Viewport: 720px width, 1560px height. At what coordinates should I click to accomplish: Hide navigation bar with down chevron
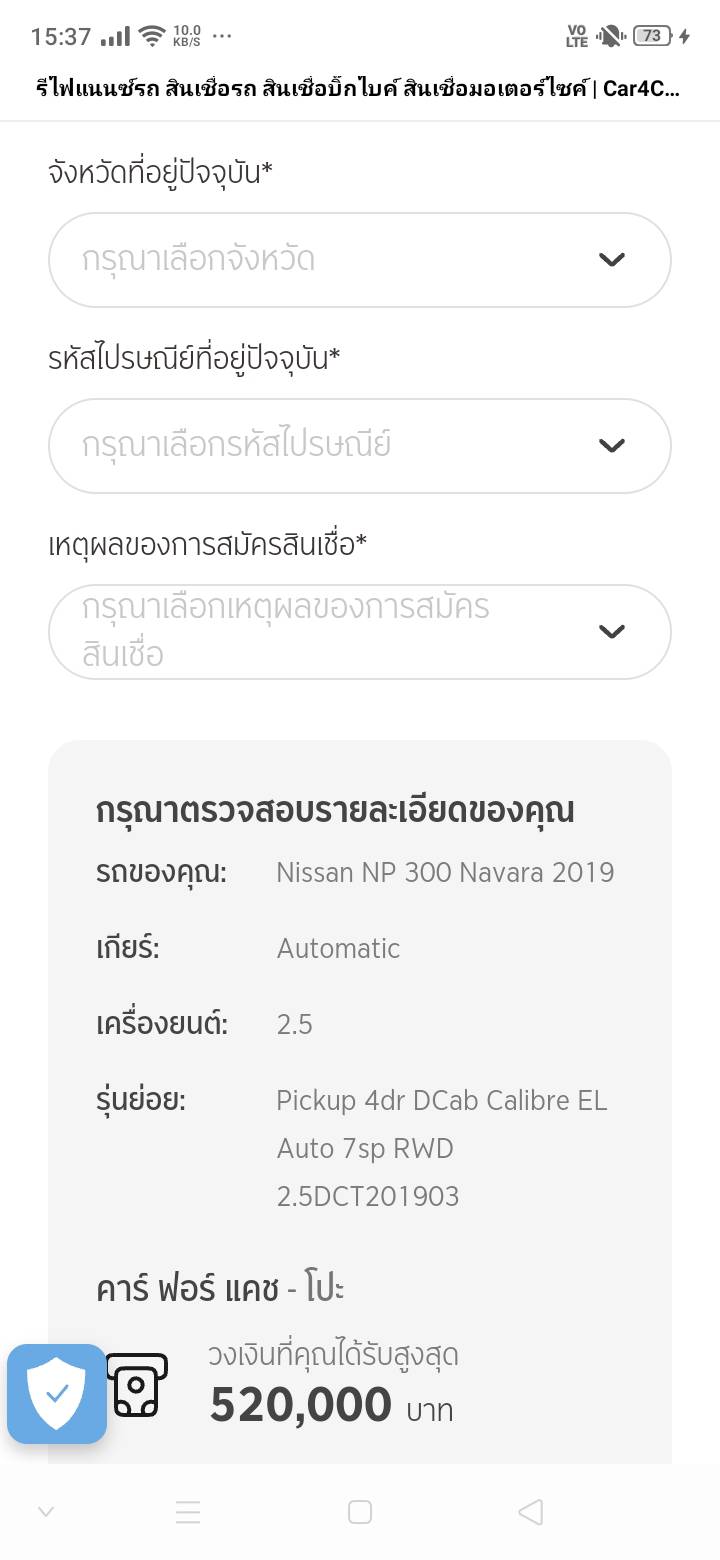45,1512
